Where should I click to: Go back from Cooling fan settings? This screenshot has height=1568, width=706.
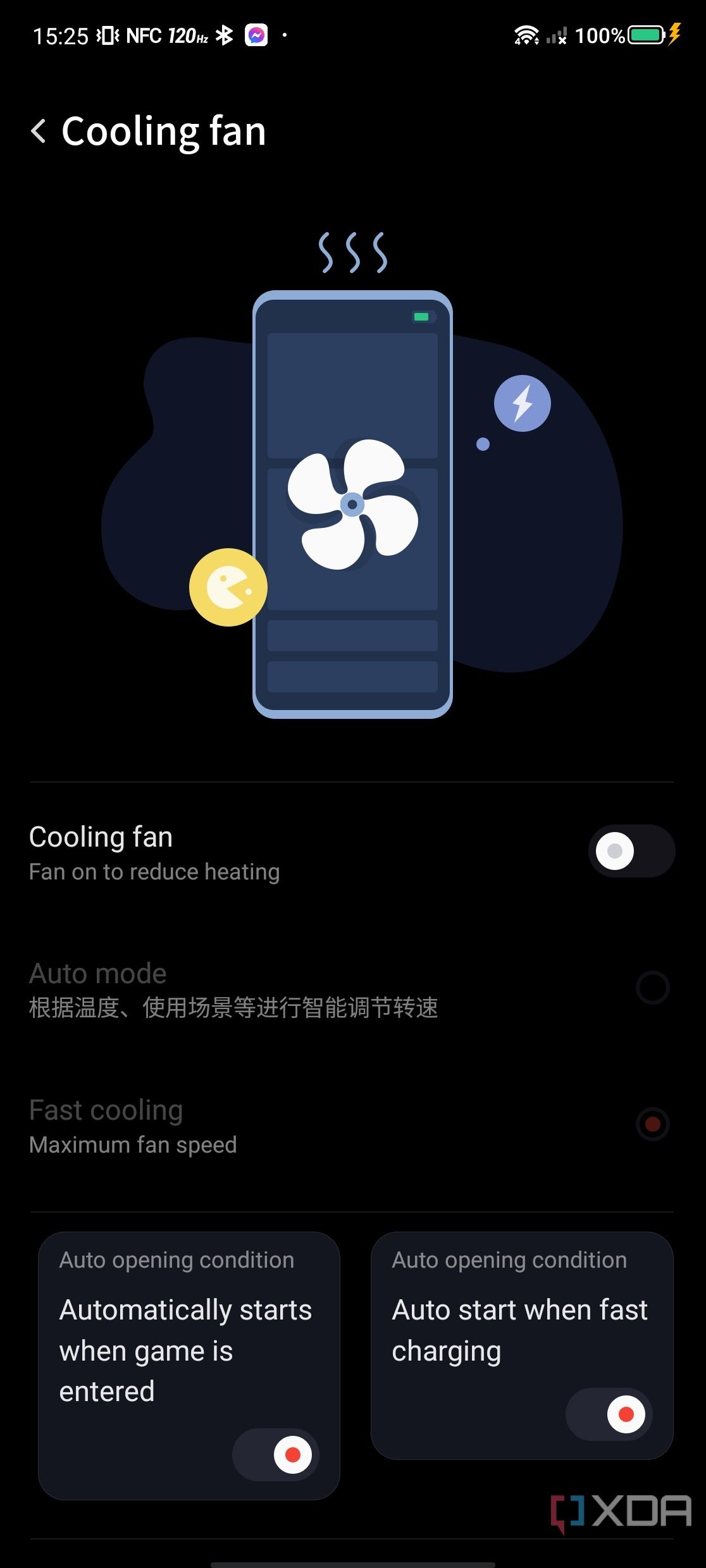[39, 132]
